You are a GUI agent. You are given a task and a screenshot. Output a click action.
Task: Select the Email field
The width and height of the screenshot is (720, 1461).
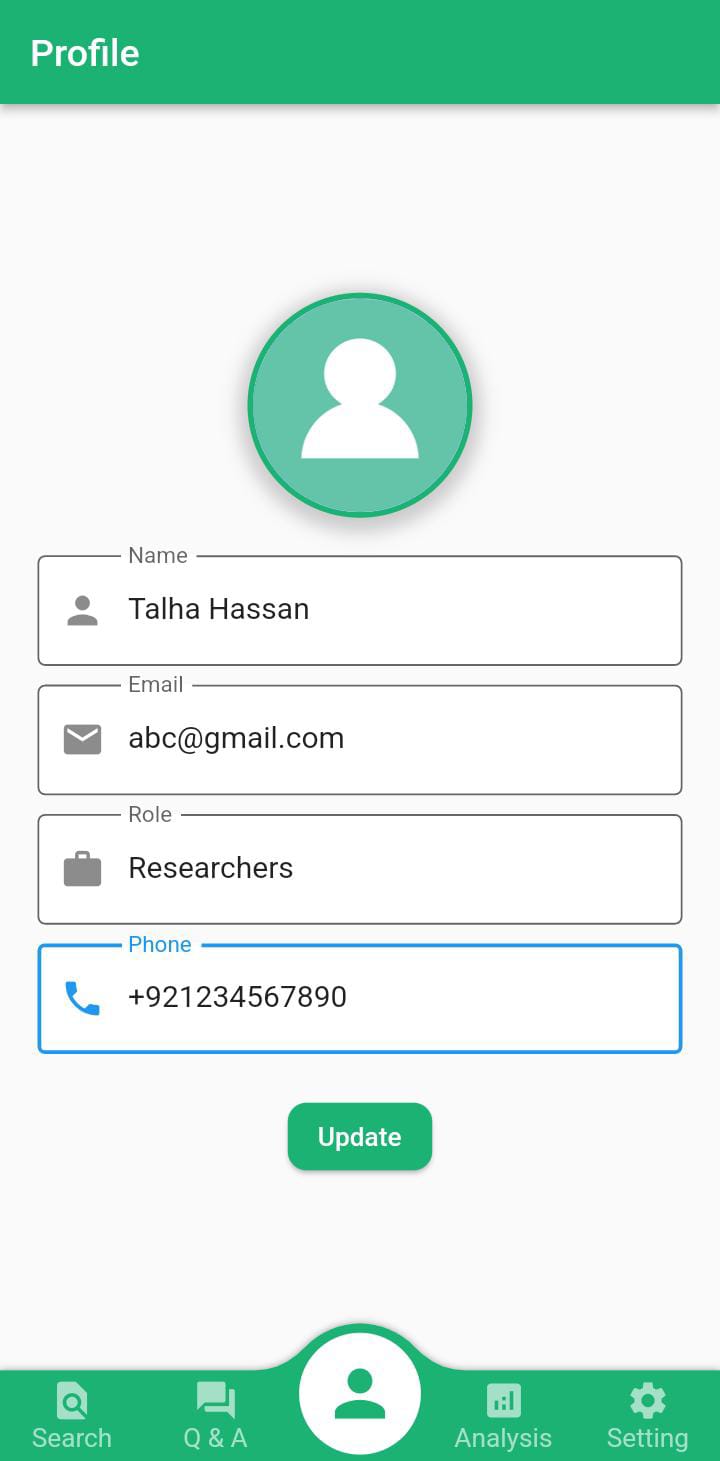(360, 740)
